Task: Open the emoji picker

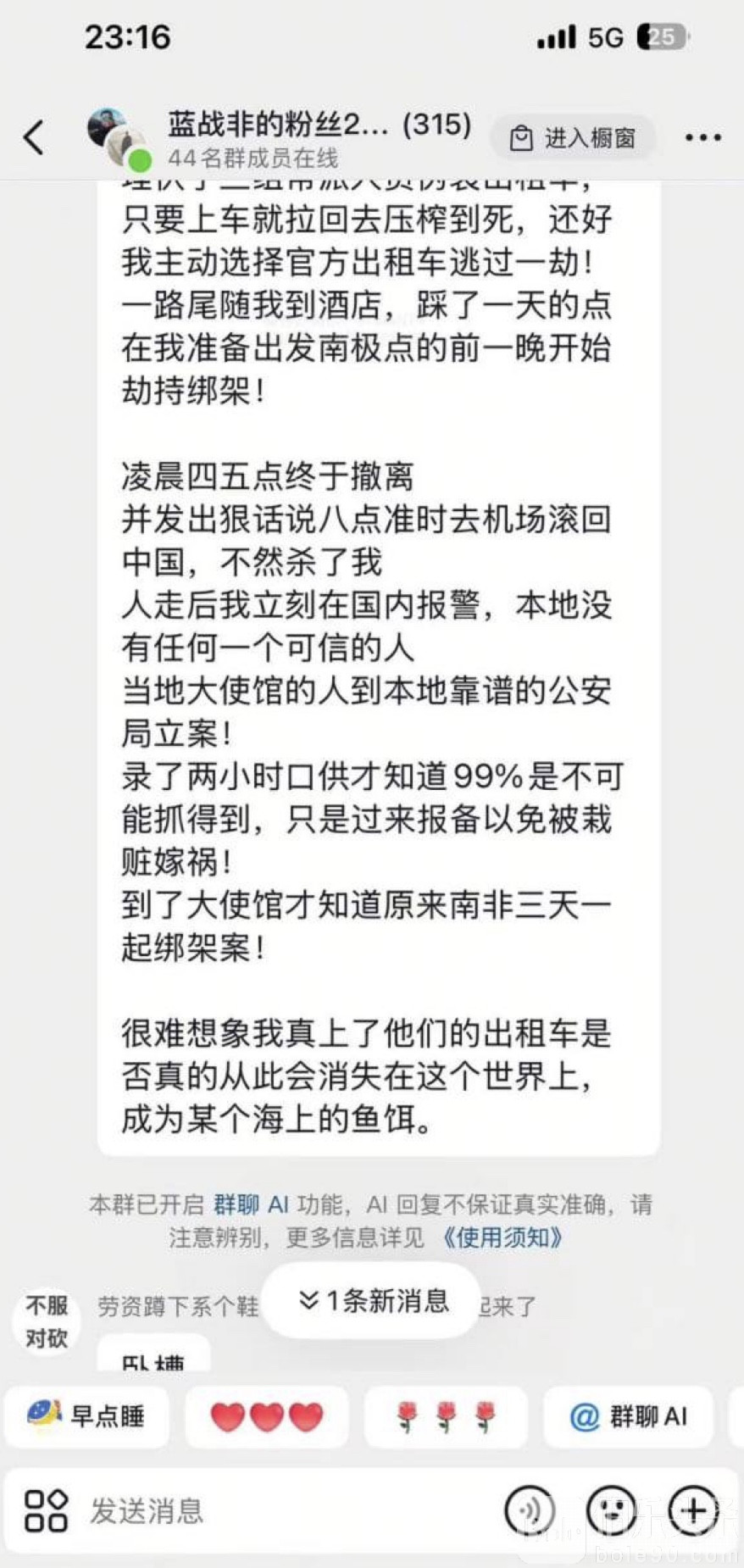Action: (612, 1511)
